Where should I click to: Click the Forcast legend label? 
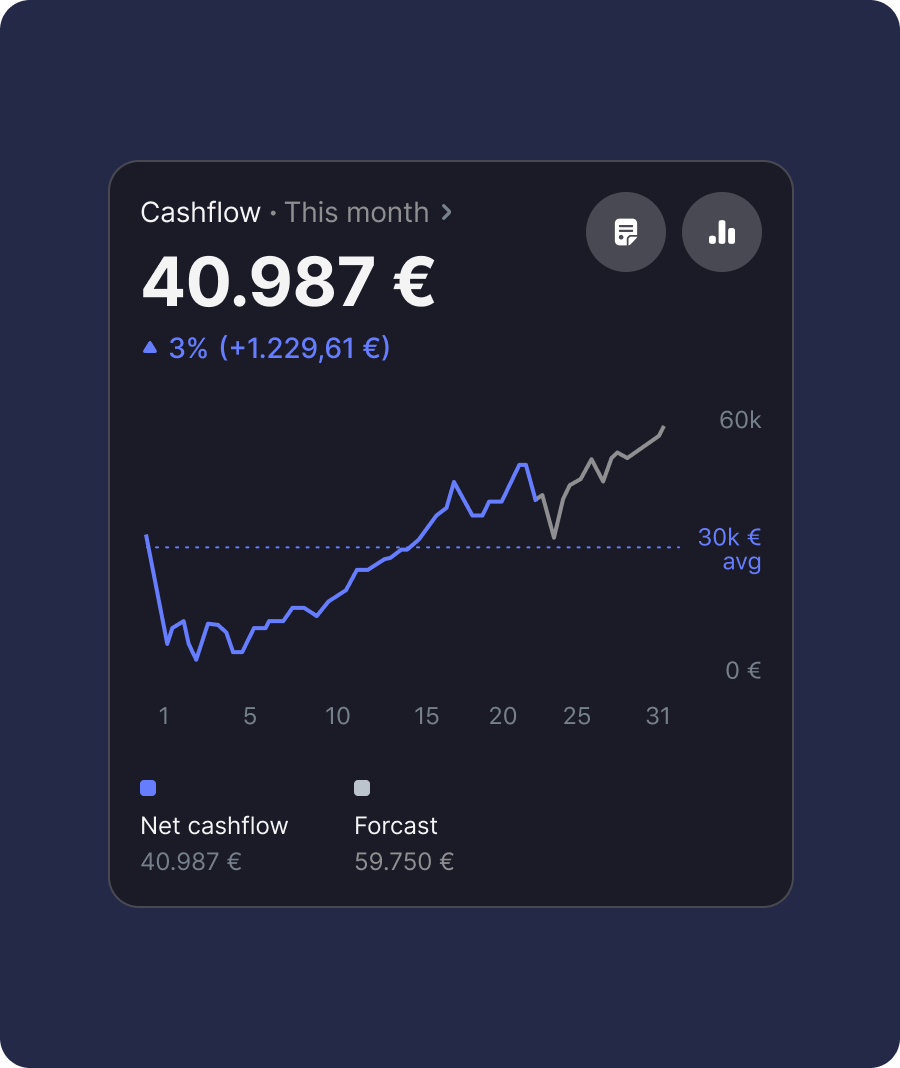tap(395, 825)
